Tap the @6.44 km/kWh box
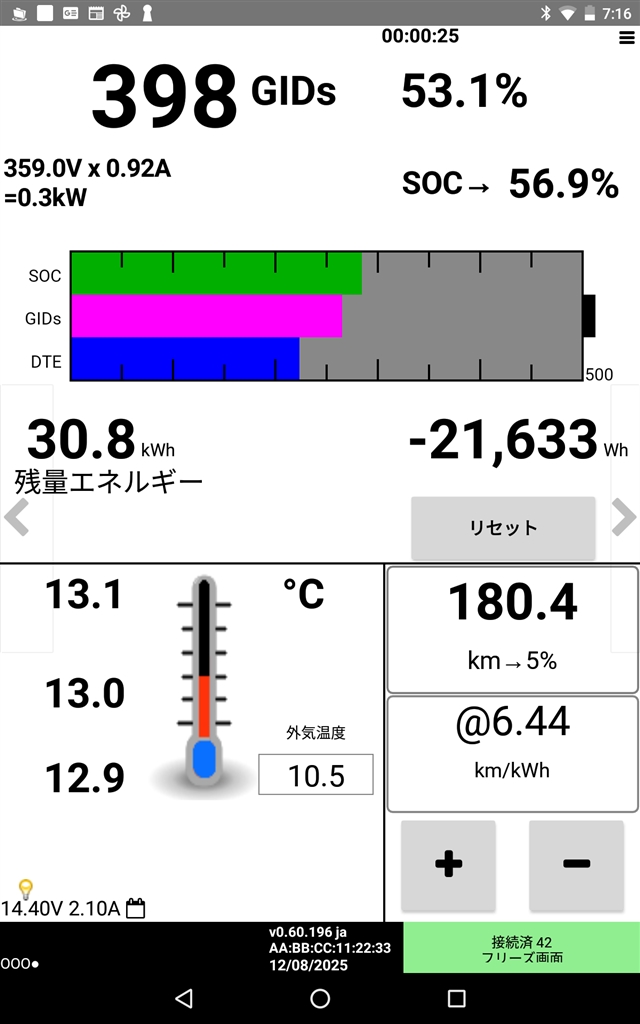Screen dimensions: 640x1024 (512, 753)
